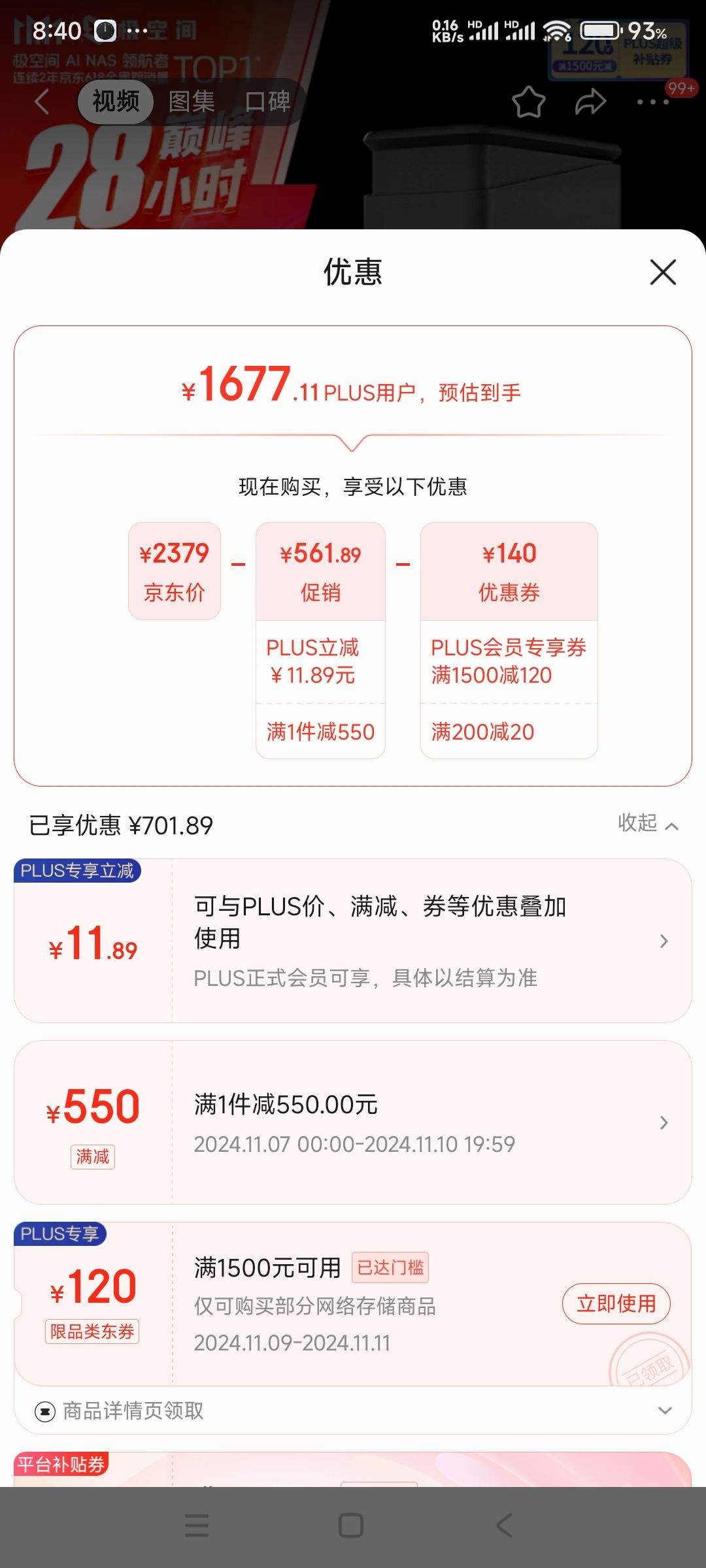Open the more options three-dot icon
The height and width of the screenshot is (1568, 706).
click(x=647, y=103)
